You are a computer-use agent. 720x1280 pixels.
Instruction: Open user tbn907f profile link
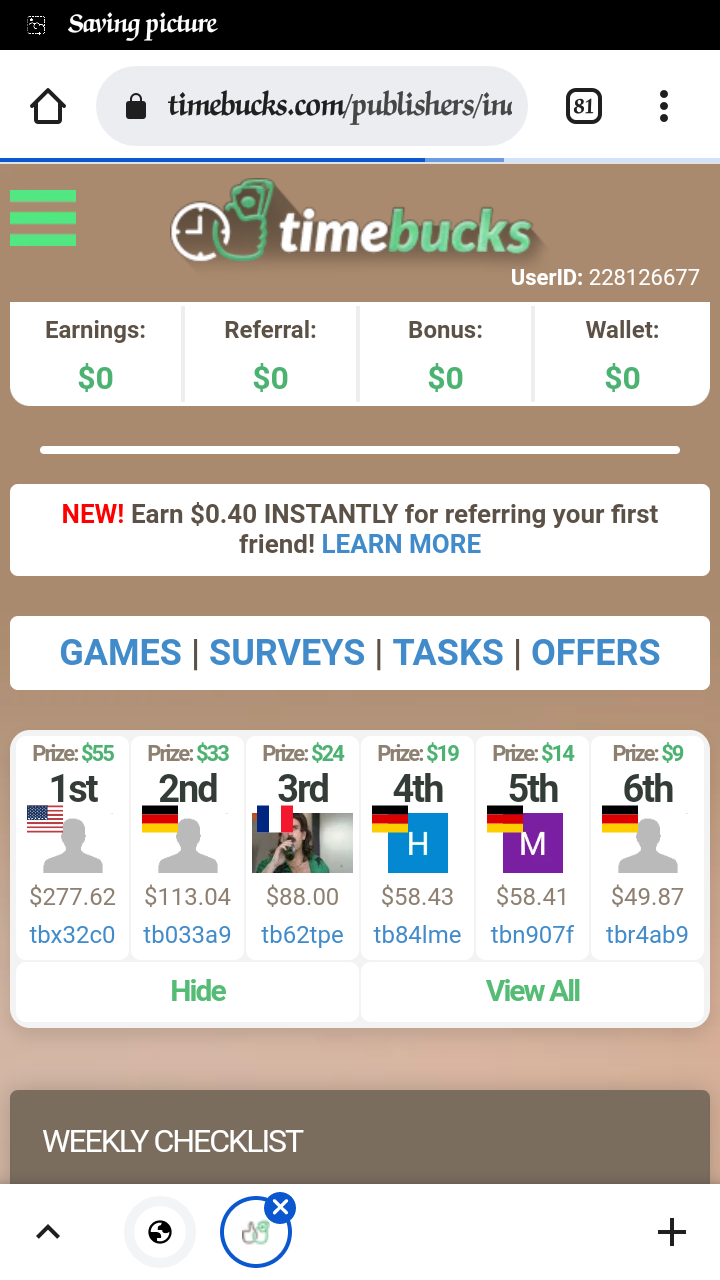(x=532, y=935)
